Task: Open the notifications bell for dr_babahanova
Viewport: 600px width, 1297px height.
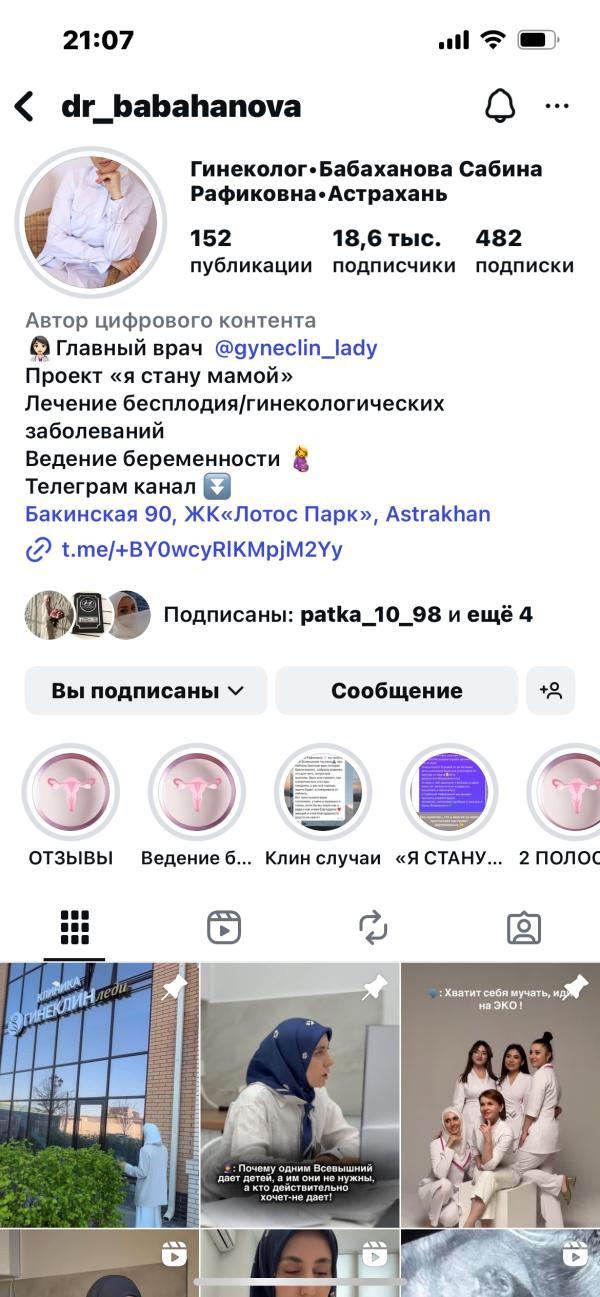Action: tap(499, 106)
